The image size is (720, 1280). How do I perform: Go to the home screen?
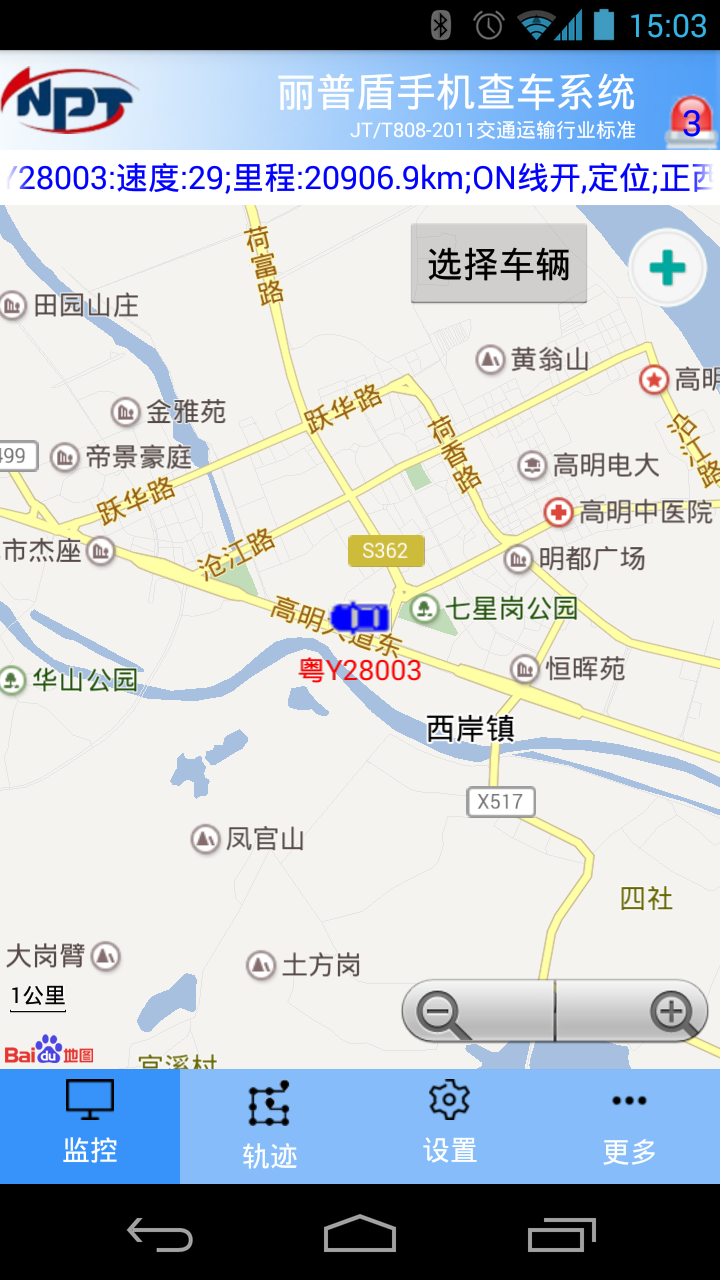360,1236
